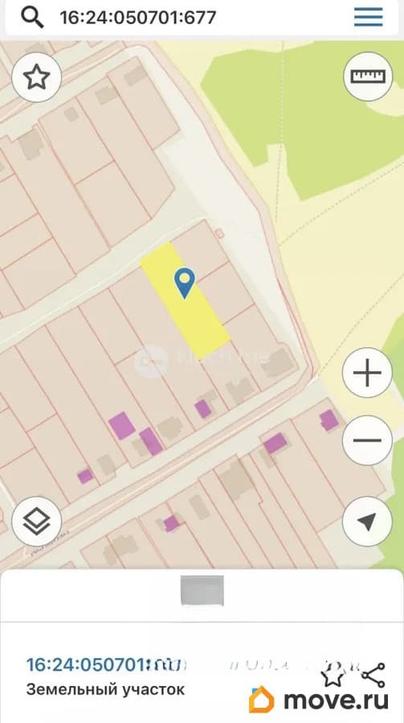This screenshot has width=404, height=723.
Task: Zoom out with the minus button
Action: [367, 440]
